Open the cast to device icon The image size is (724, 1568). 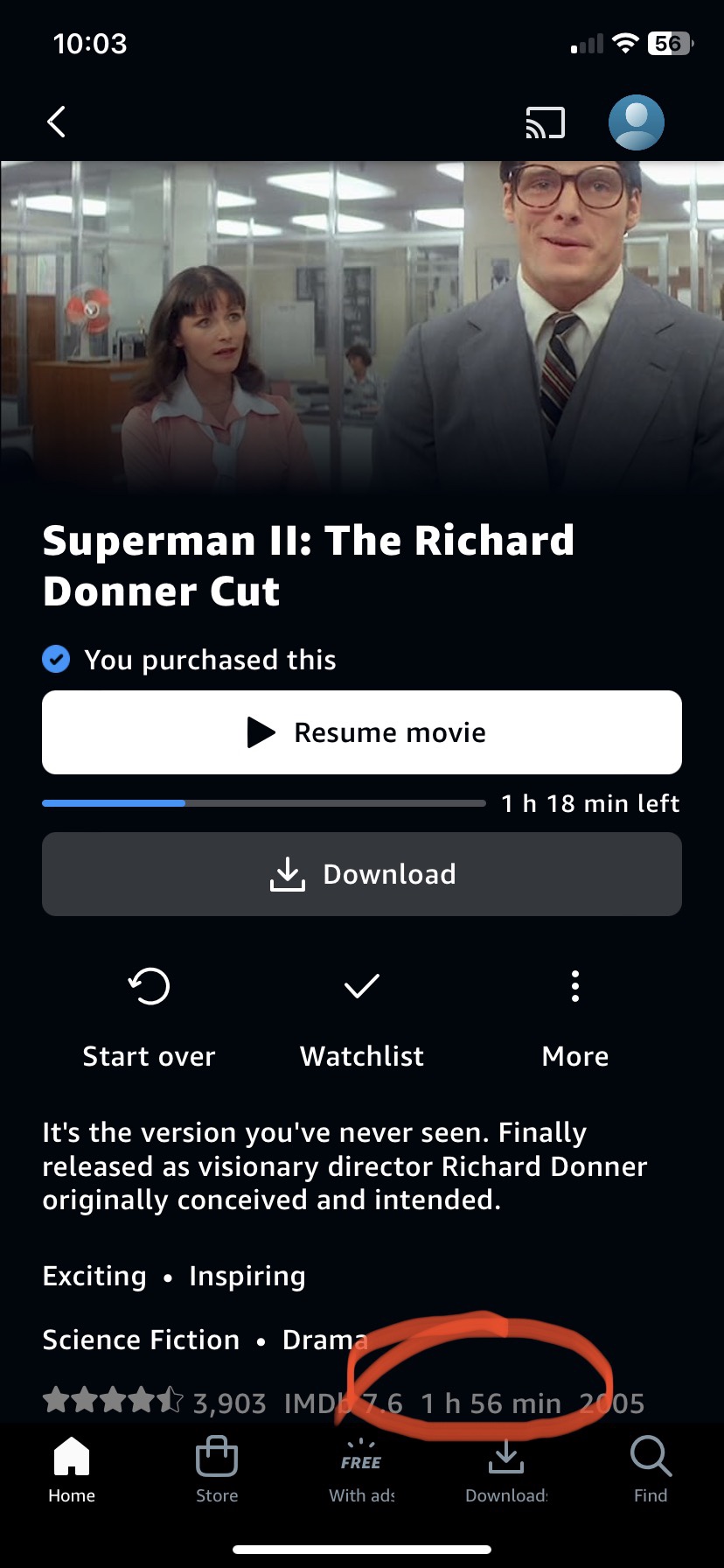[x=545, y=122]
